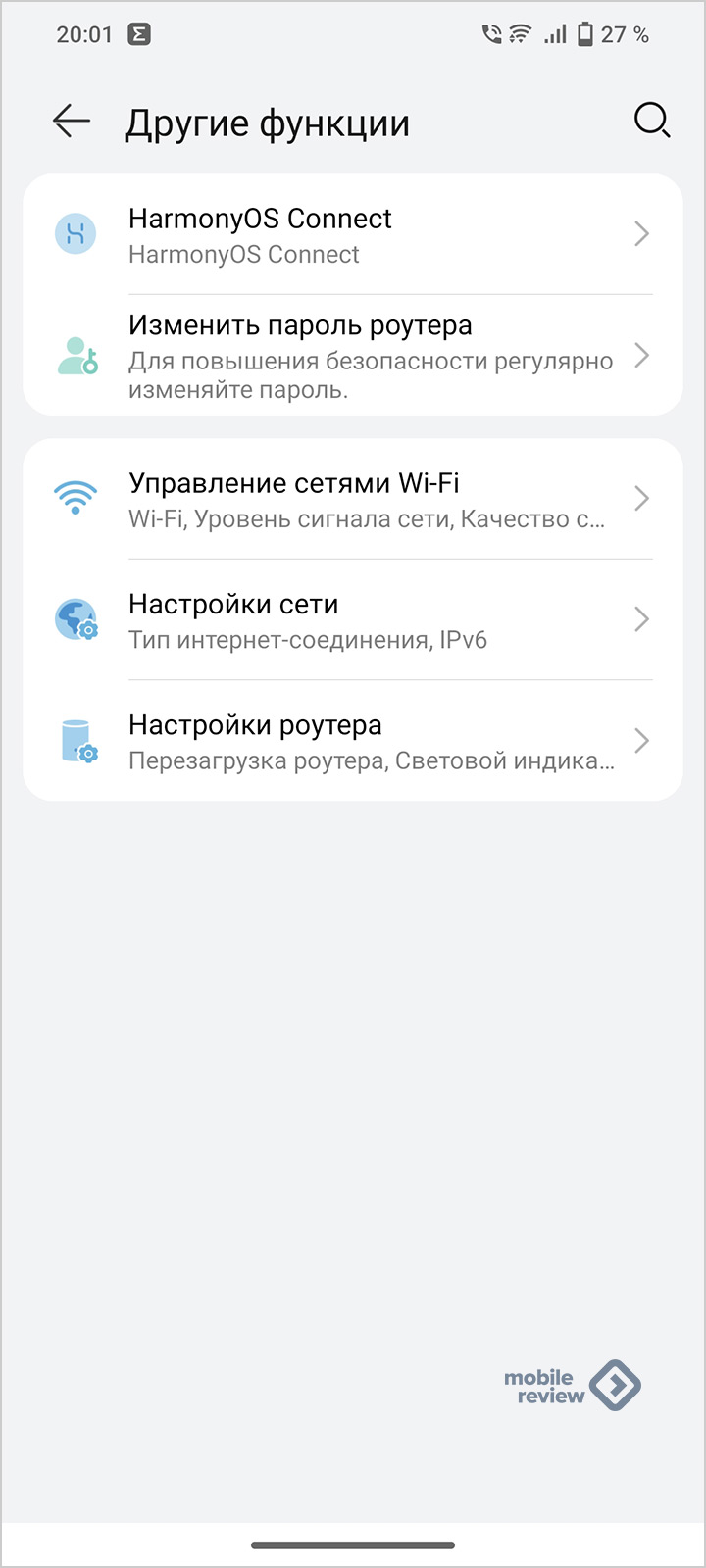Image resolution: width=706 pixels, height=1568 pixels.
Task: Open Настройки роутера
Action: click(x=353, y=742)
